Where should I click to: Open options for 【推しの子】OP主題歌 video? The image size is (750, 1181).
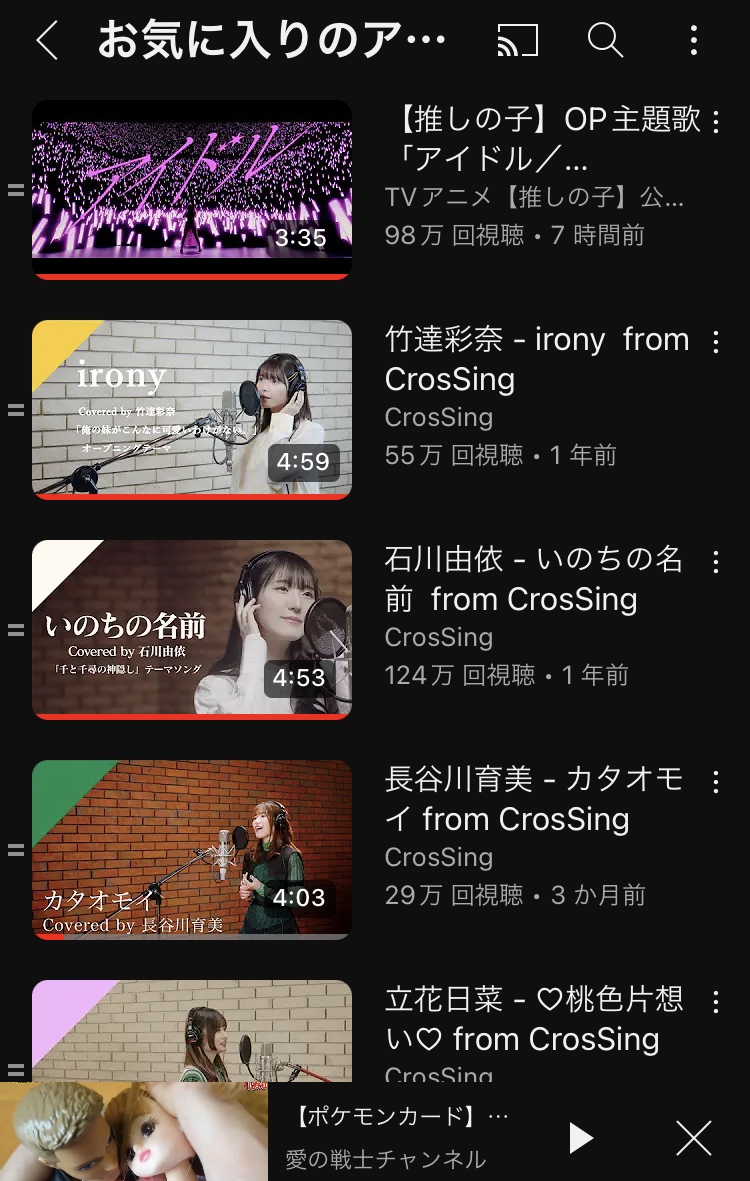pyautogui.click(x=715, y=123)
